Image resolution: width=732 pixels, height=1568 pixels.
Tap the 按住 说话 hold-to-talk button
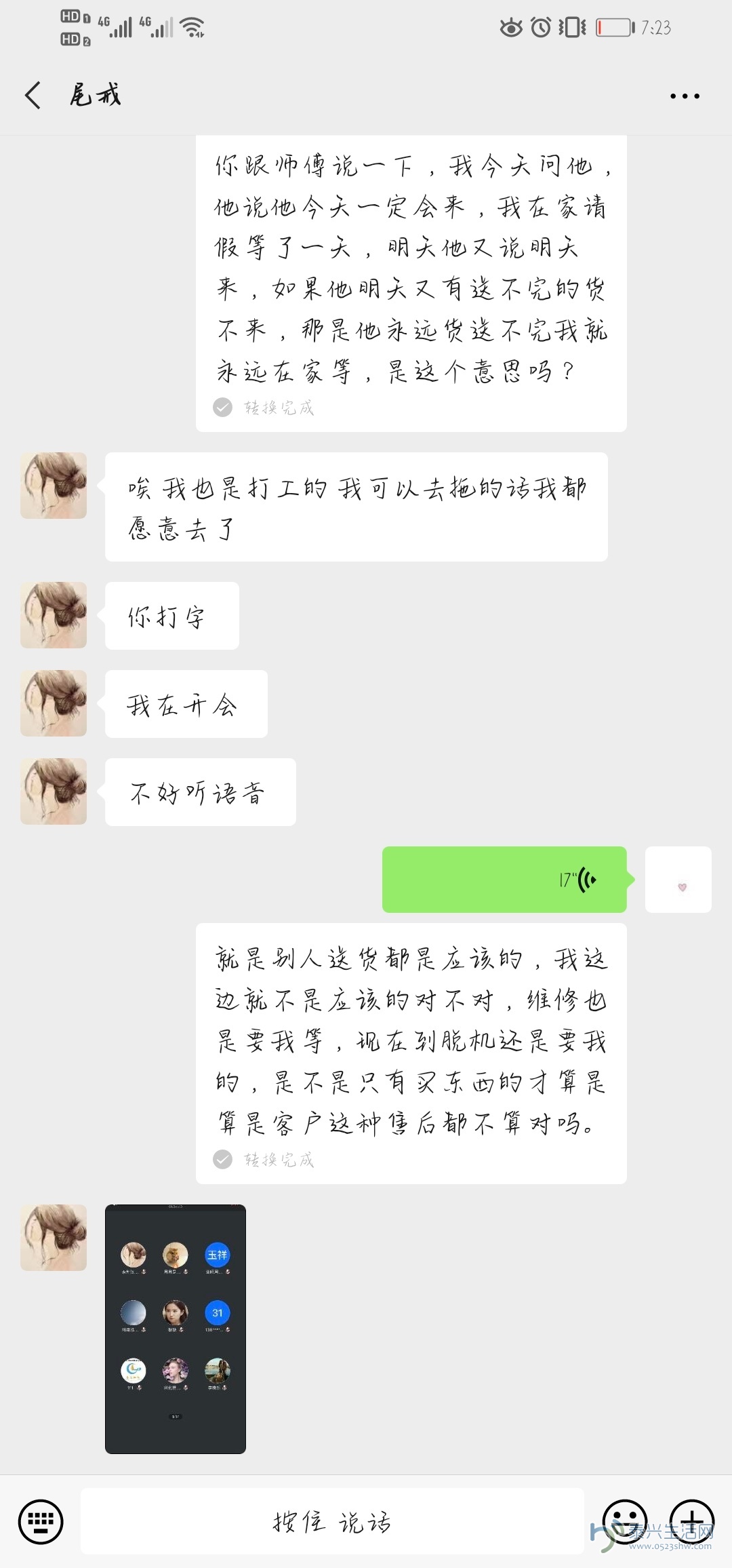click(332, 1521)
